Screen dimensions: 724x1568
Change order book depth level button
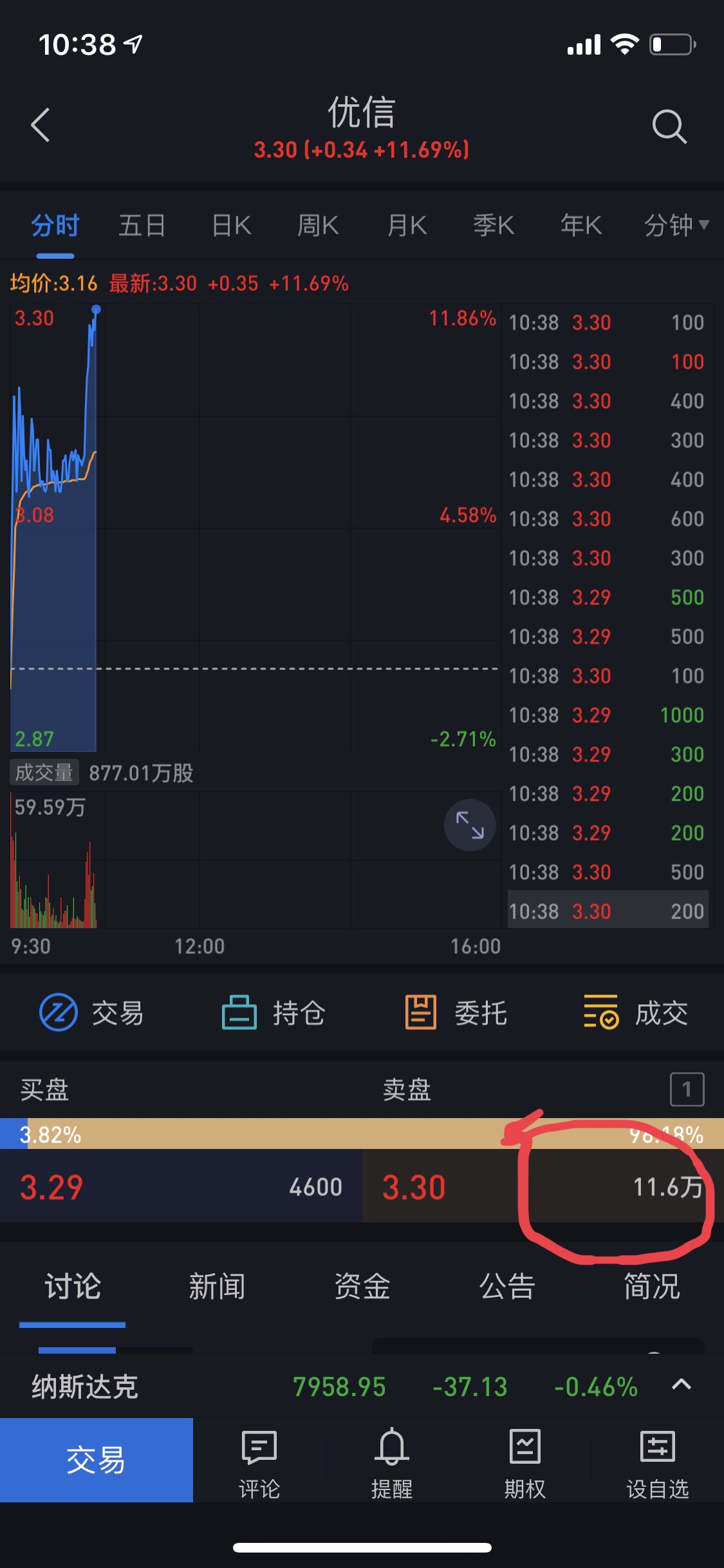[x=687, y=1089]
